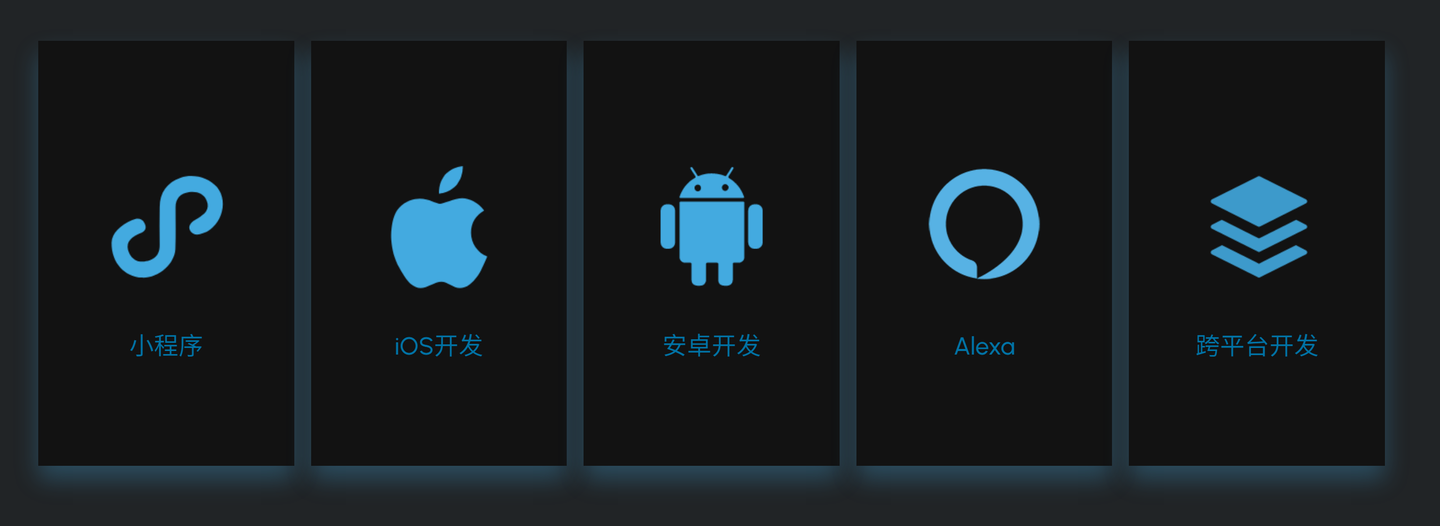Viewport: 1440px width, 526px height.
Task: Select the iOS开发 card
Action: [x=439, y=253]
